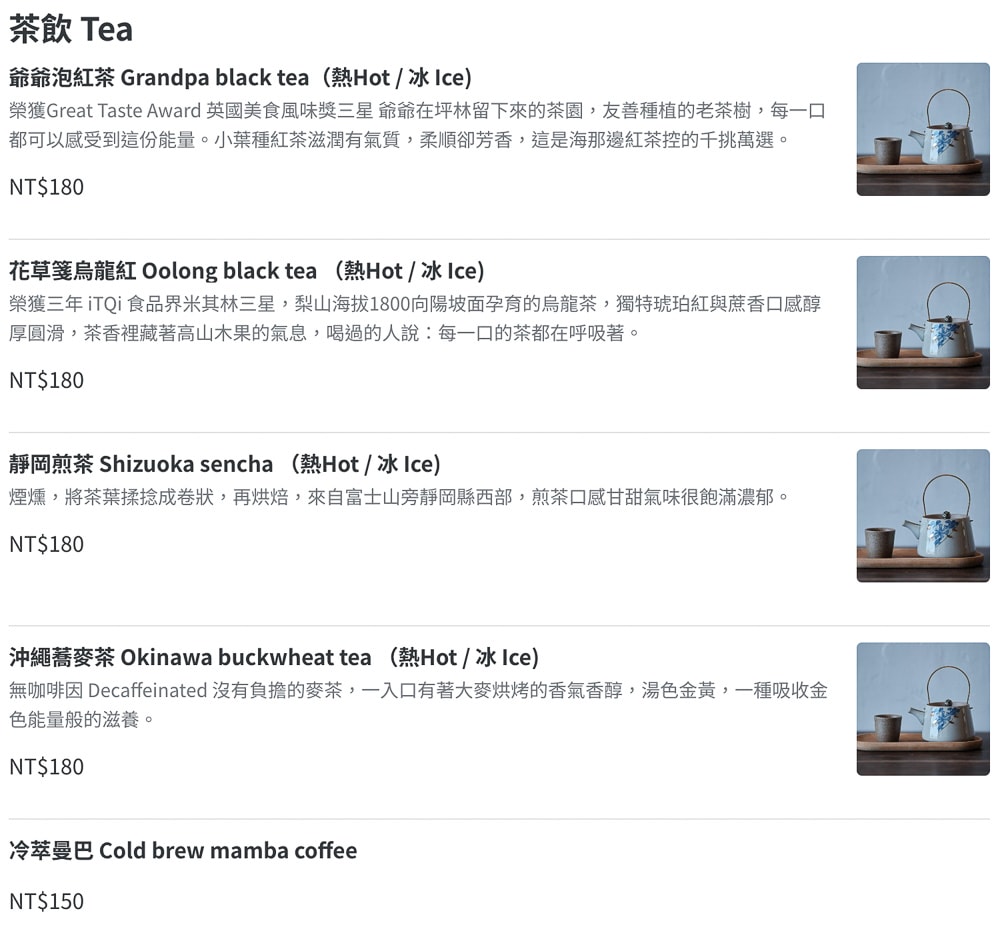Open the Grandpa black tea item
This screenshot has height=945, width=1000.
tap(240, 78)
